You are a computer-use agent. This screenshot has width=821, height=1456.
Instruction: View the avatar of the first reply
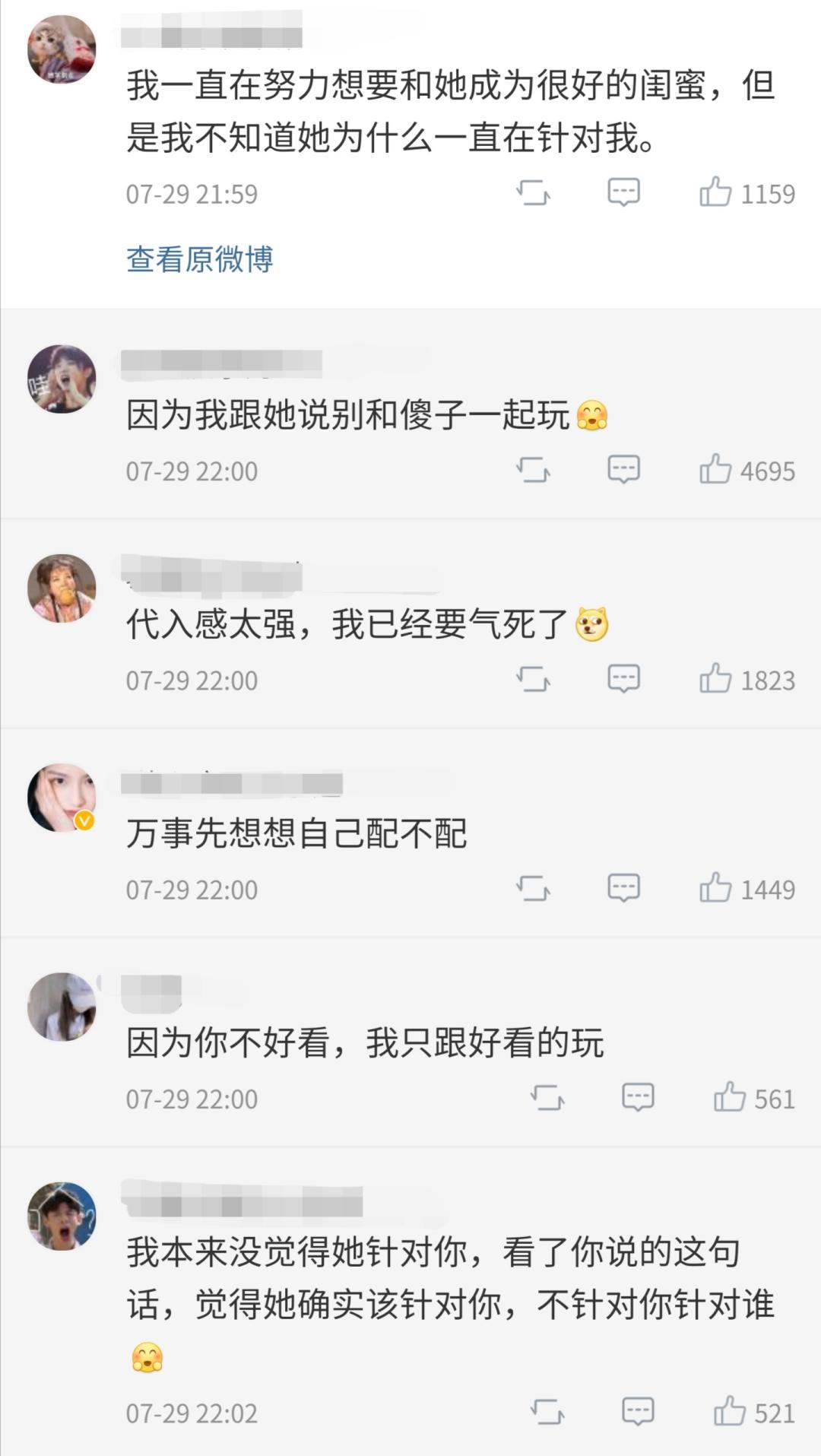(x=61, y=378)
